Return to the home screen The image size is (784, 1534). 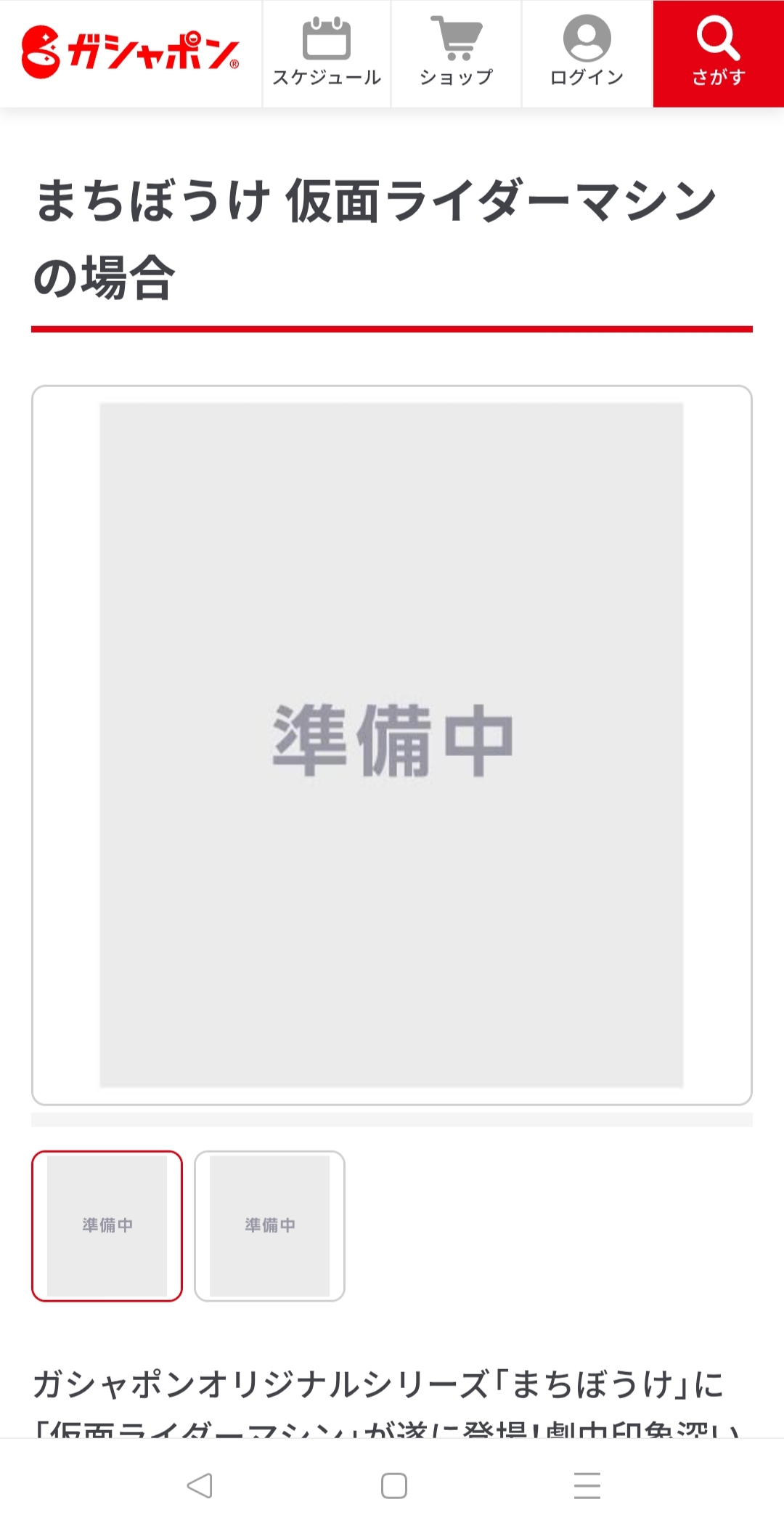coord(393,1485)
